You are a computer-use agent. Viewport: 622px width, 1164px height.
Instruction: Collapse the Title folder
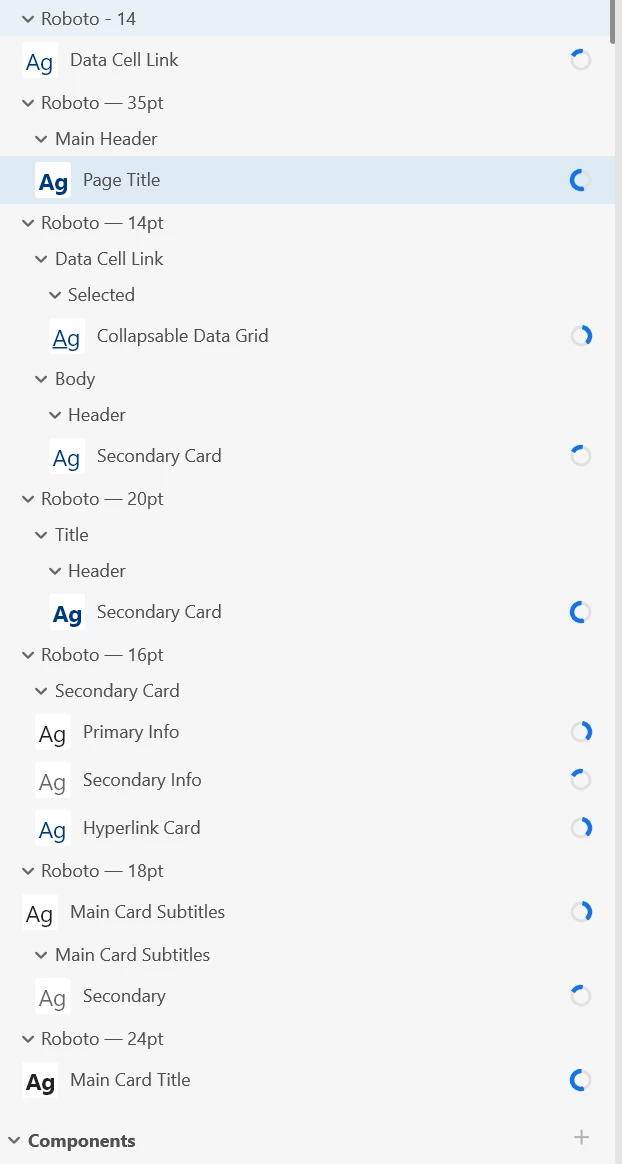[x=41, y=535]
